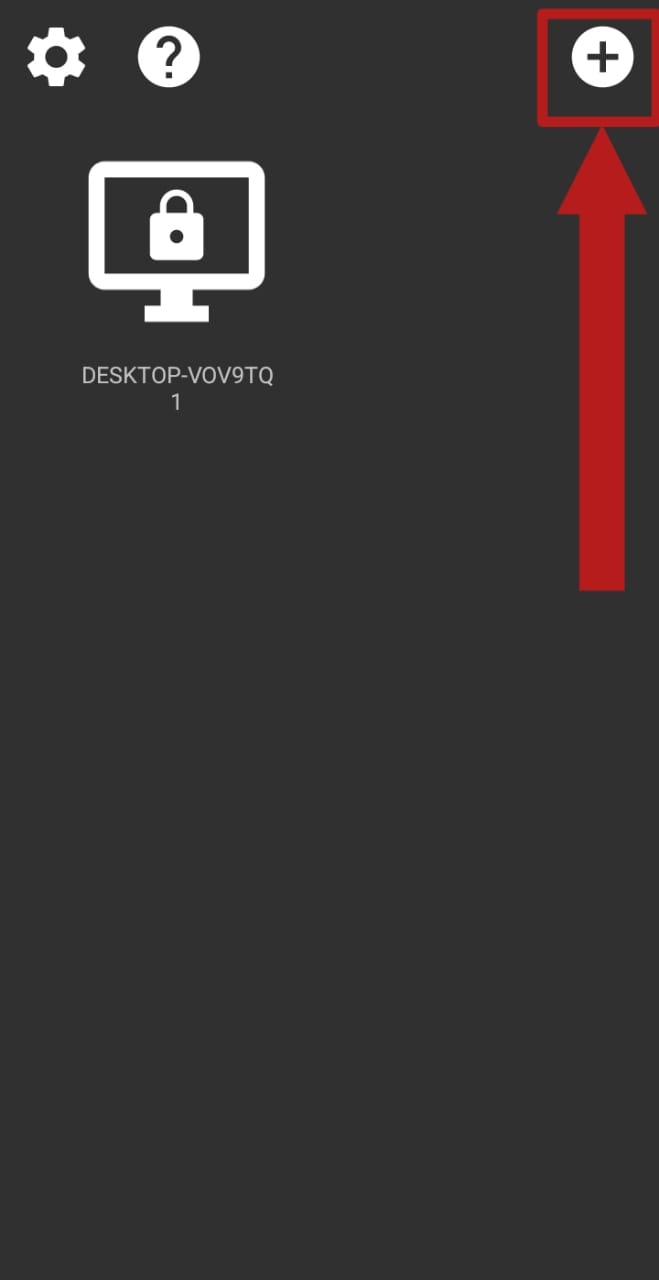Viewport: 659px width, 1280px height.
Task: Add a new computer with plus icon
Action: pos(602,57)
